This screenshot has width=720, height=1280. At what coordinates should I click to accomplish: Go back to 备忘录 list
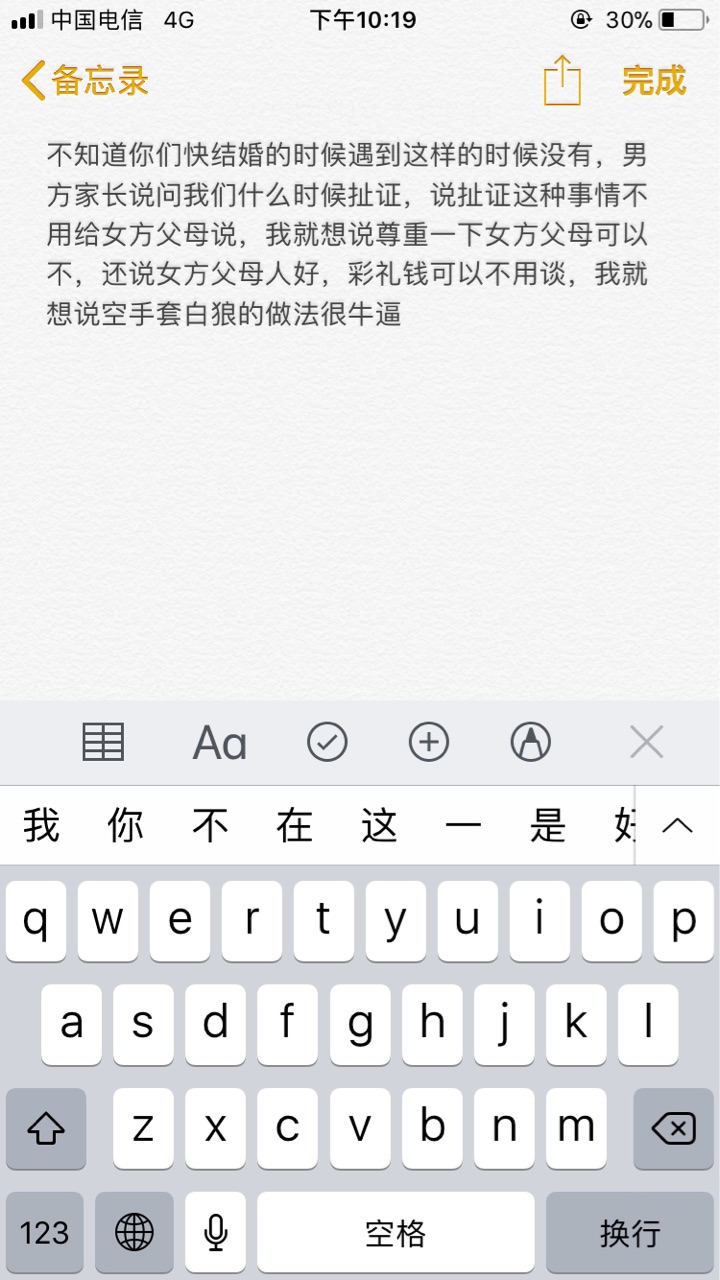[x=86, y=80]
